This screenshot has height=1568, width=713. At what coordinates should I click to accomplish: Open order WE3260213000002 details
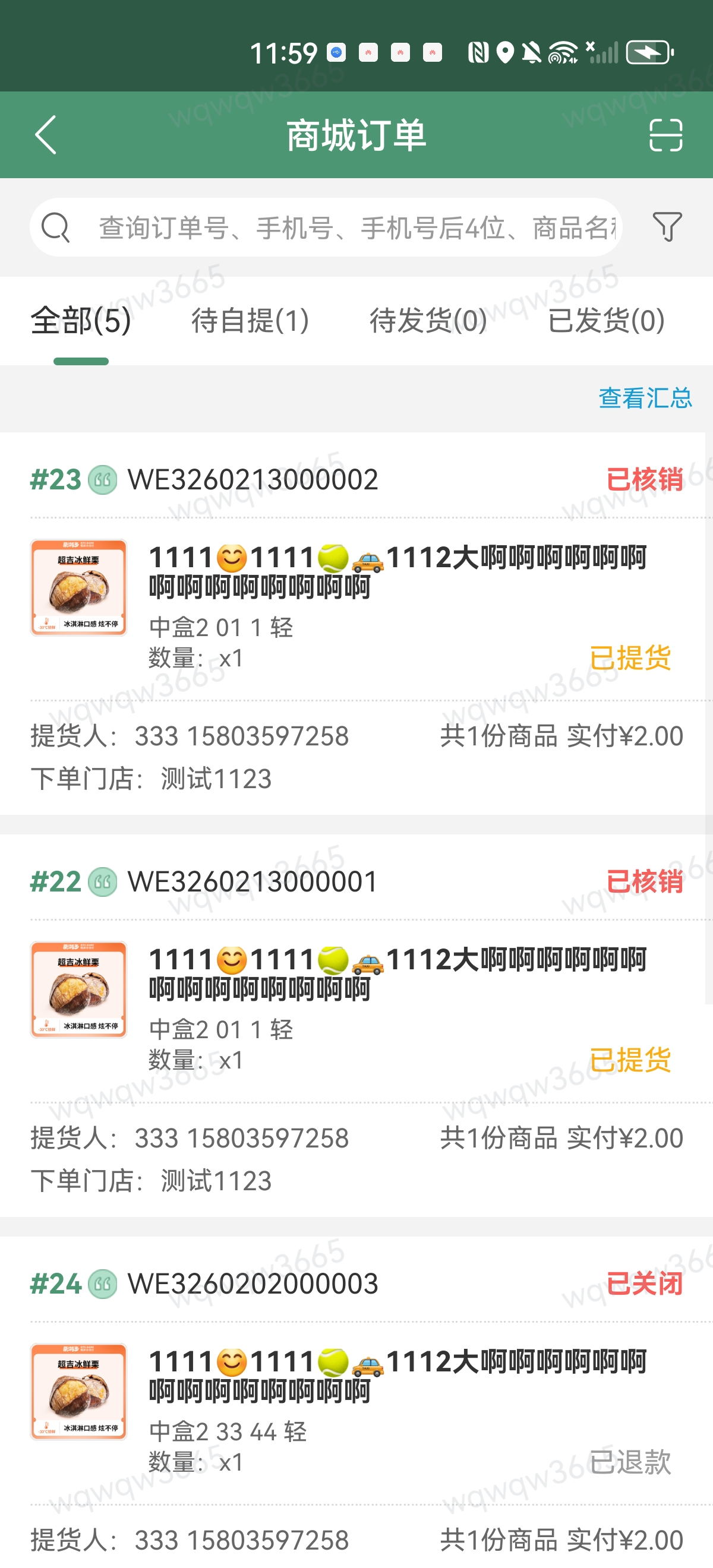coord(253,480)
